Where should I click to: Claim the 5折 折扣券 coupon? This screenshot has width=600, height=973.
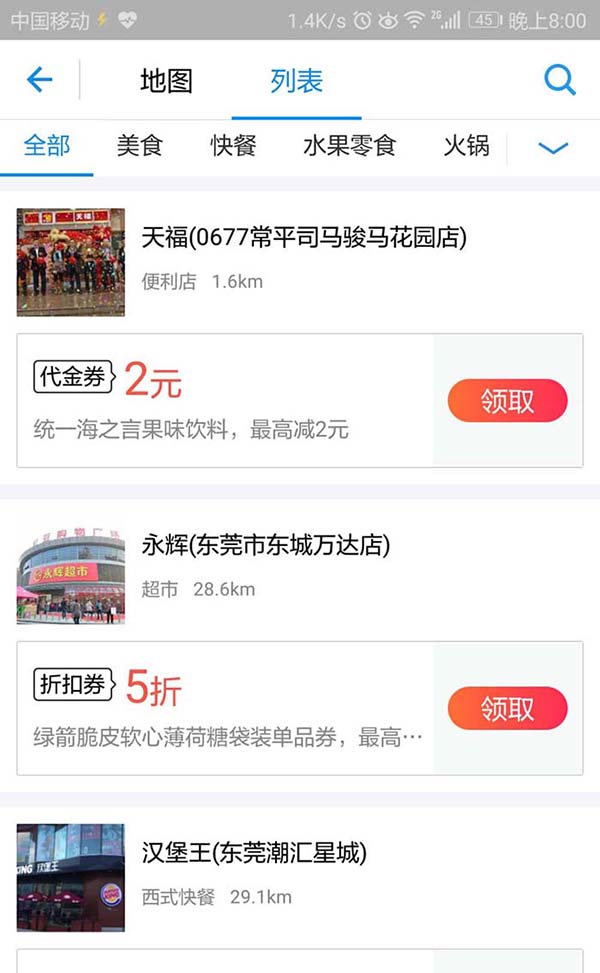(x=507, y=709)
